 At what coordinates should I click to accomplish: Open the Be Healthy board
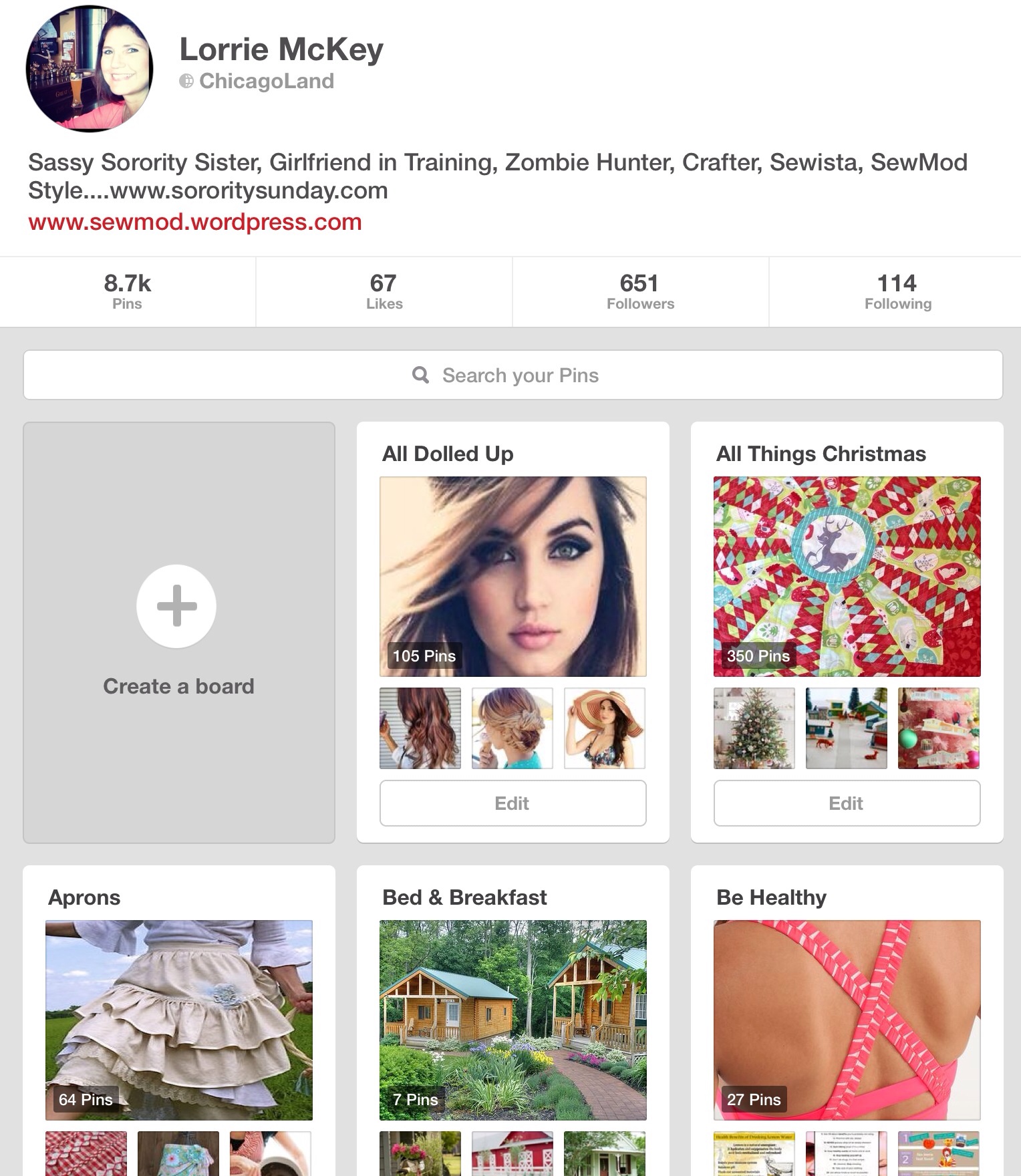pyautogui.click(x=847, y=1020)
